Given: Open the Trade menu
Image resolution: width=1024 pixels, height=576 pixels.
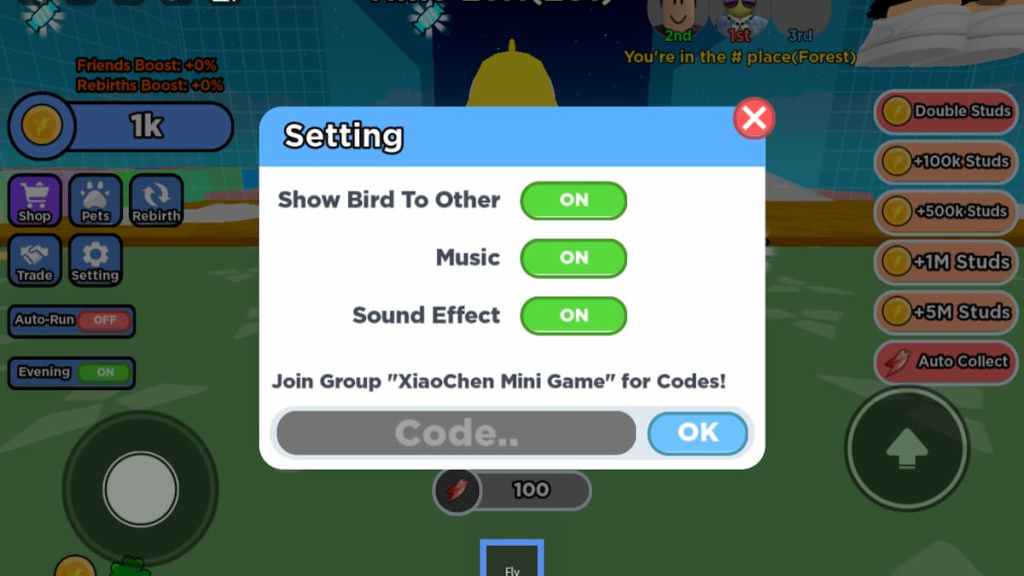Looking at the screenshot, I should coord(35,260).
